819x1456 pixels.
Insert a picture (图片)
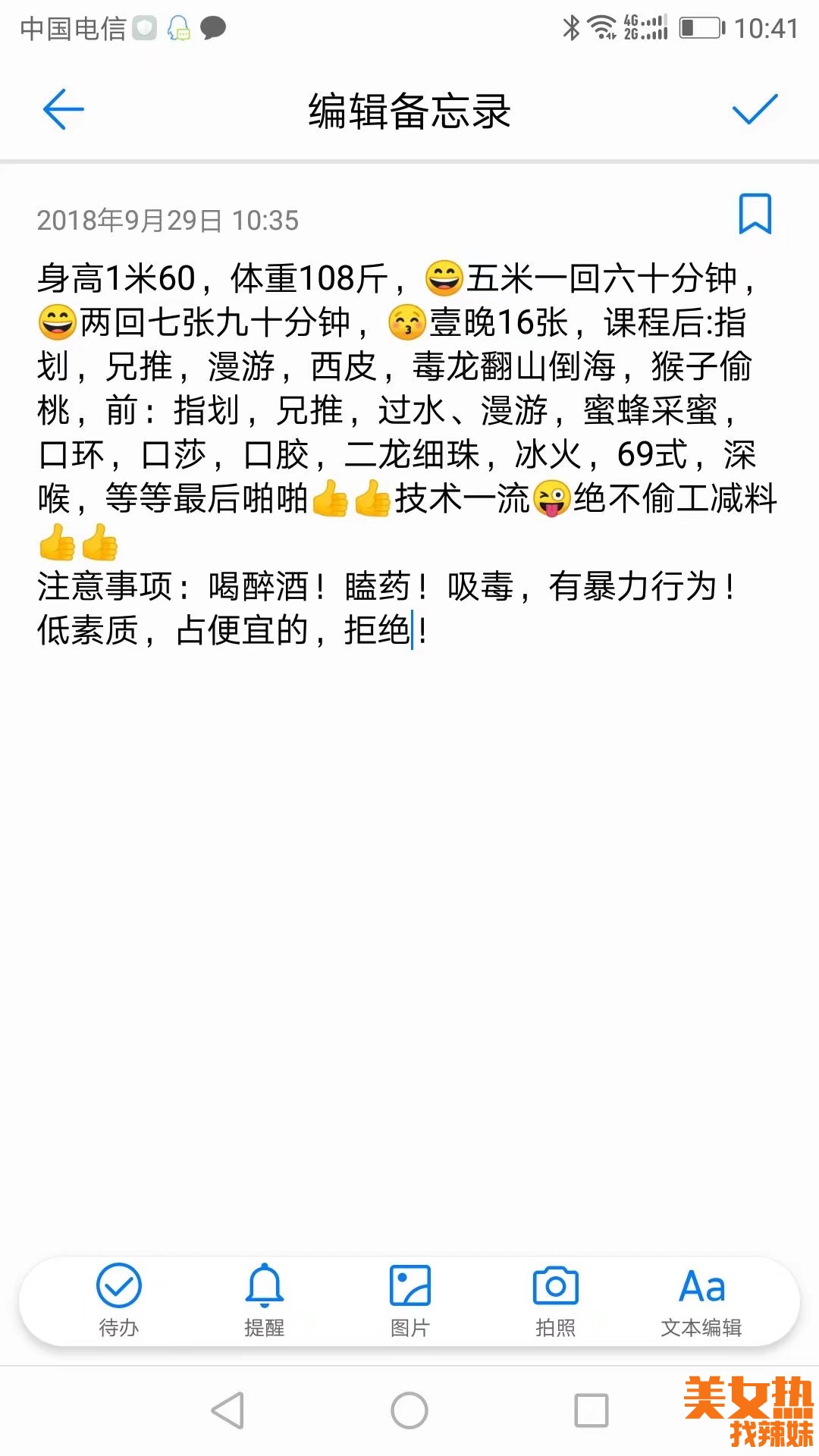tap(409, 1300)
